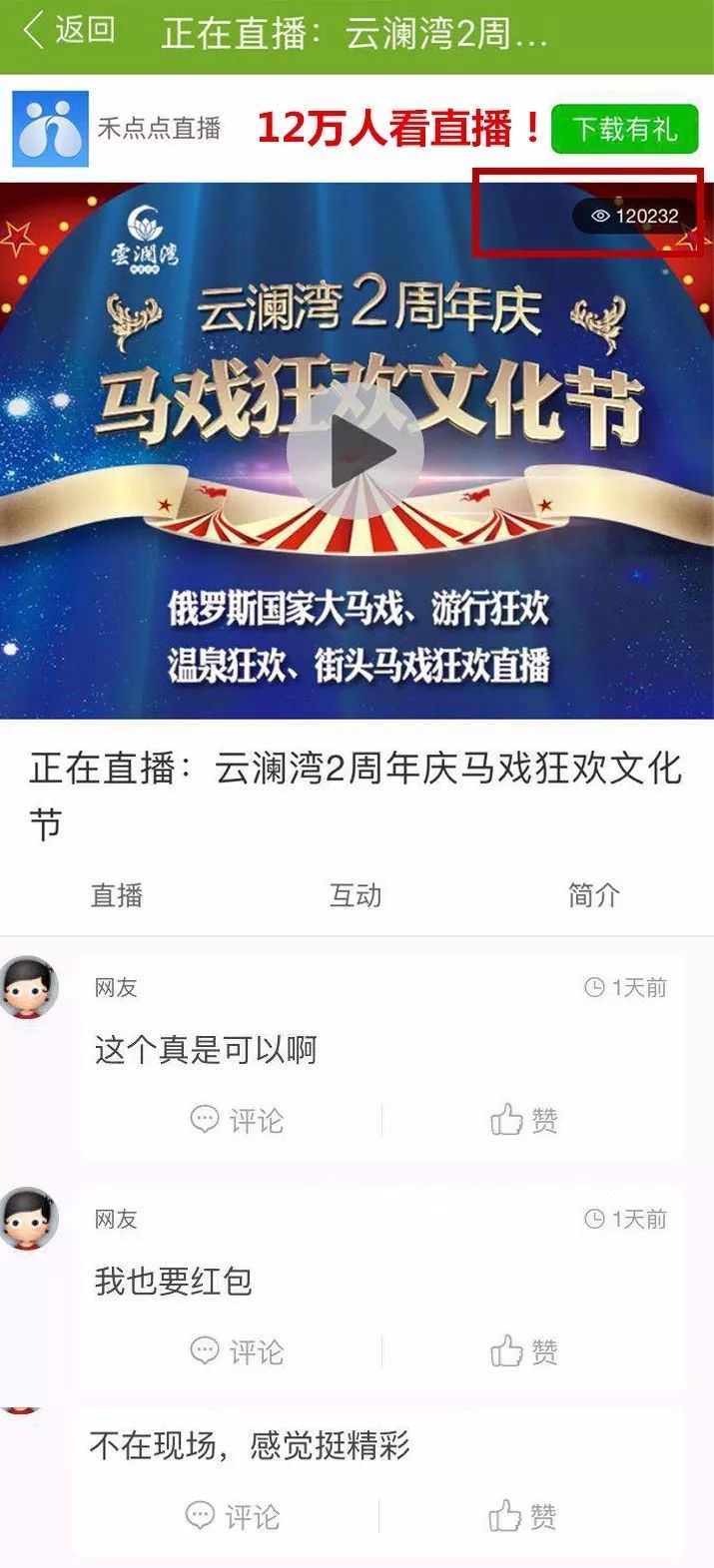Like the "我也要红包" comment
Image resolution: width=714 pixels, height=1568 pixels.
pyautogui.click(x=524, y=1352)
